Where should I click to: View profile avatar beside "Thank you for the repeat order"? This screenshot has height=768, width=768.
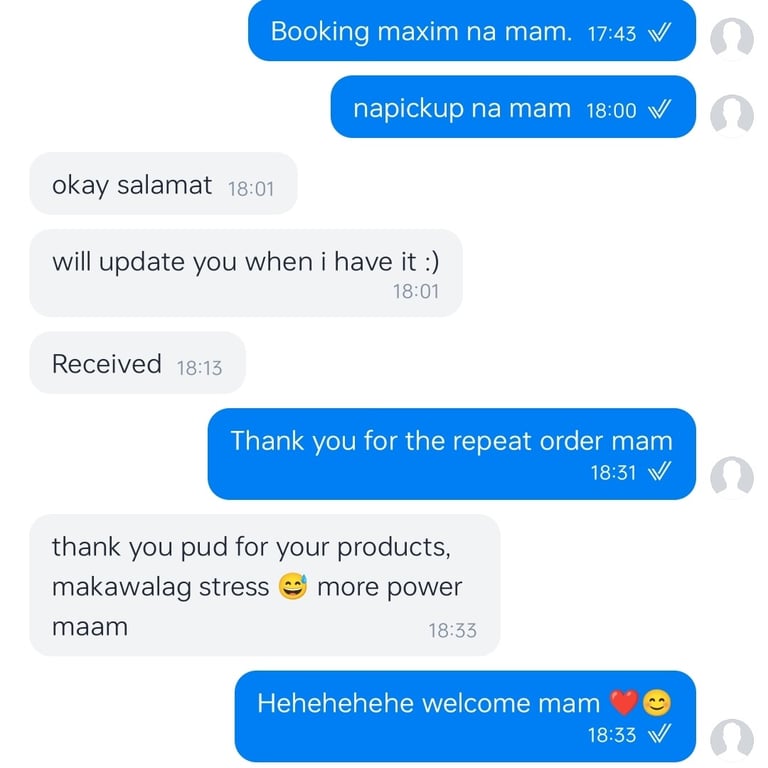[731, 477]
